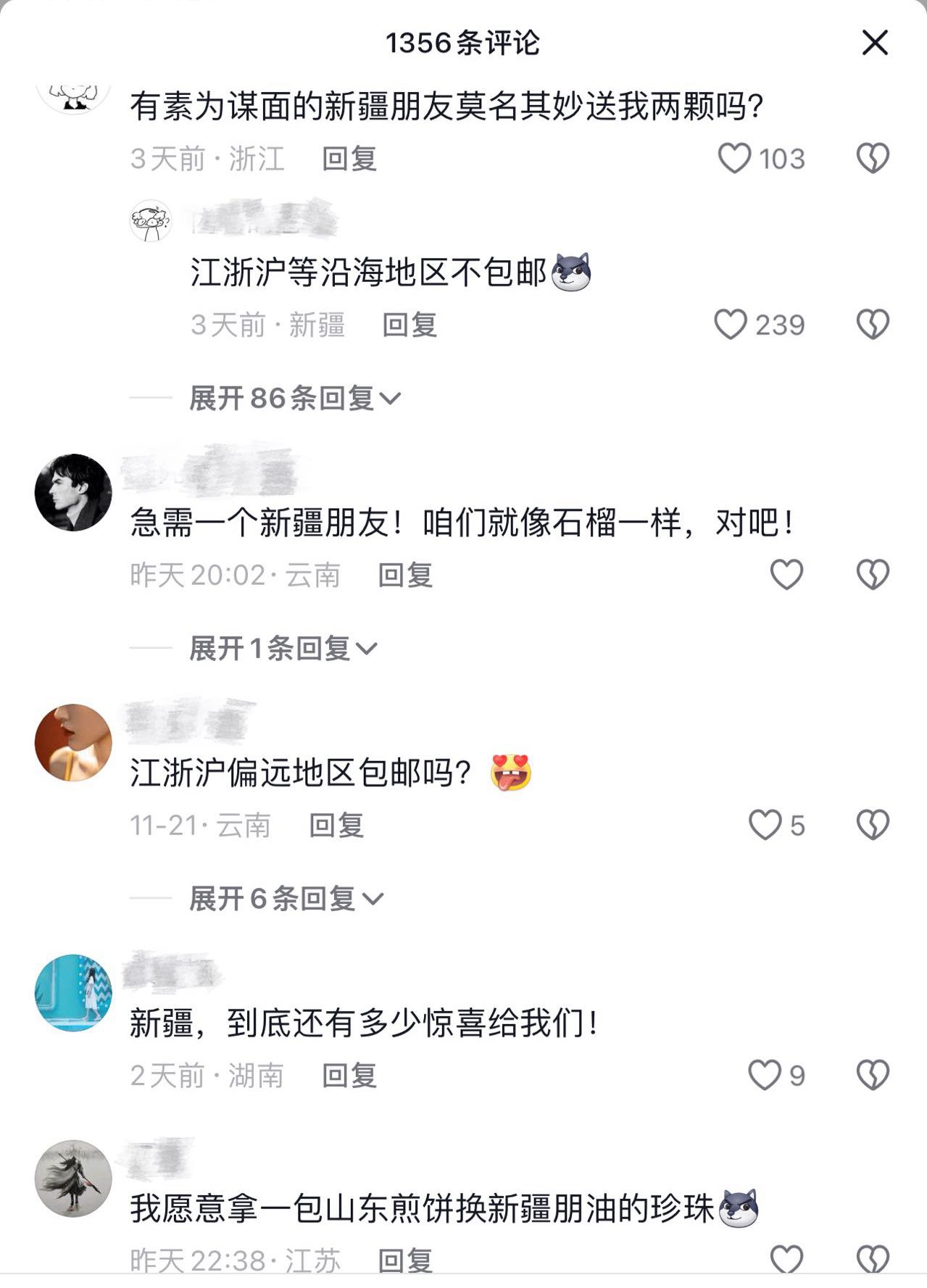Viewport: 927px width, 1288px height.
Task: Reply to the comment posted 昨天 20:02
Action: coord(405,576)
